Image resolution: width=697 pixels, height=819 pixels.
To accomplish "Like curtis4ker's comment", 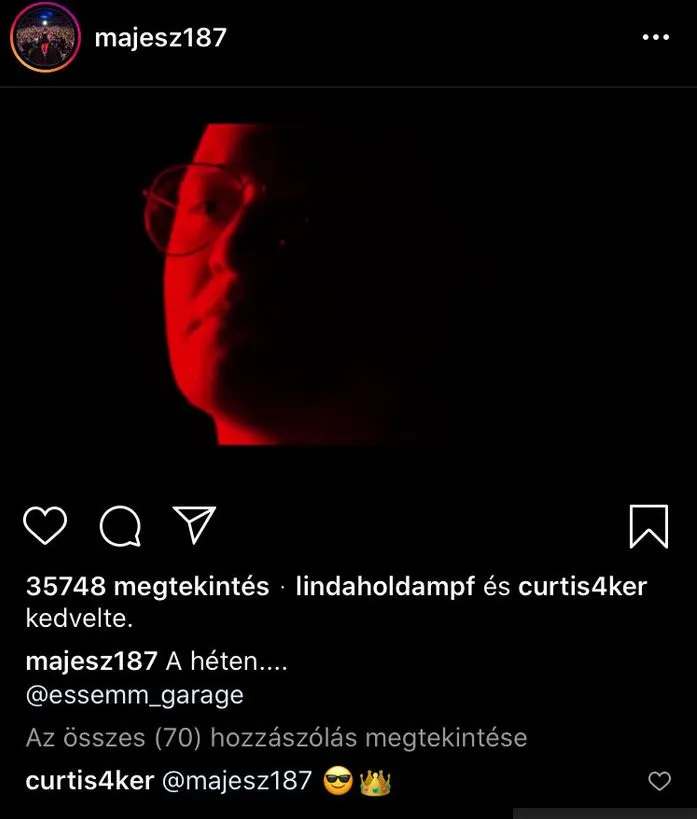I will [659, 780].
